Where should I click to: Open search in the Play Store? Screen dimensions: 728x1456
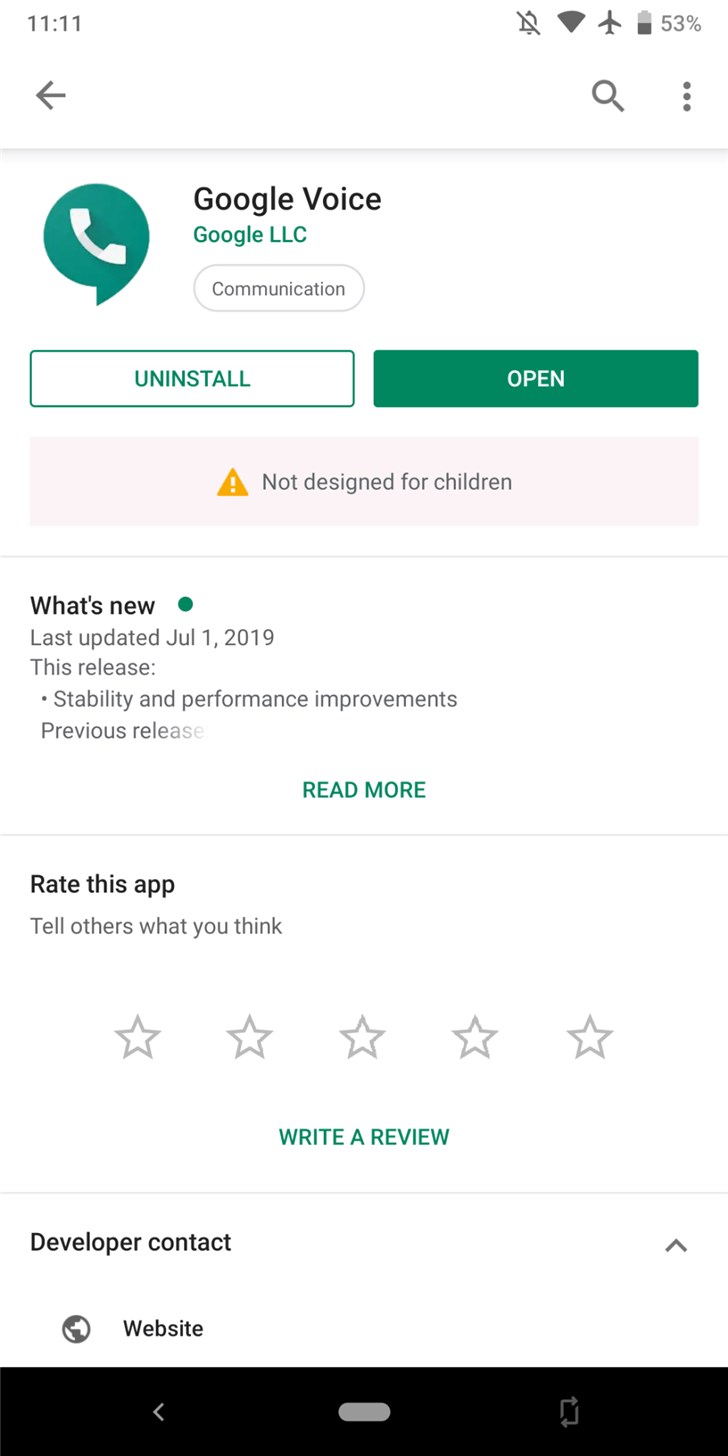(x=607, y=96)
